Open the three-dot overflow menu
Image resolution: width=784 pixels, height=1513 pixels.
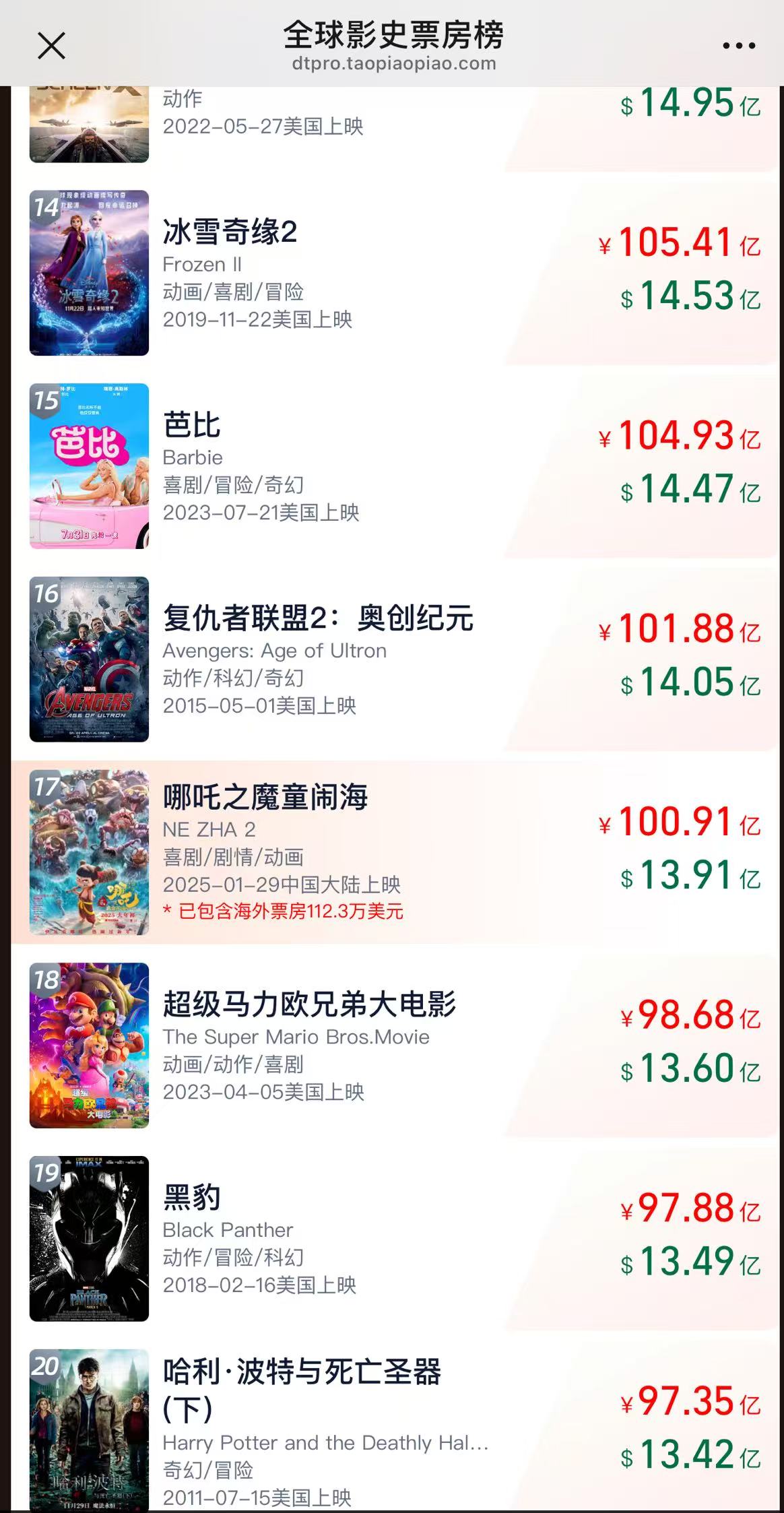[x=738, y=46]
